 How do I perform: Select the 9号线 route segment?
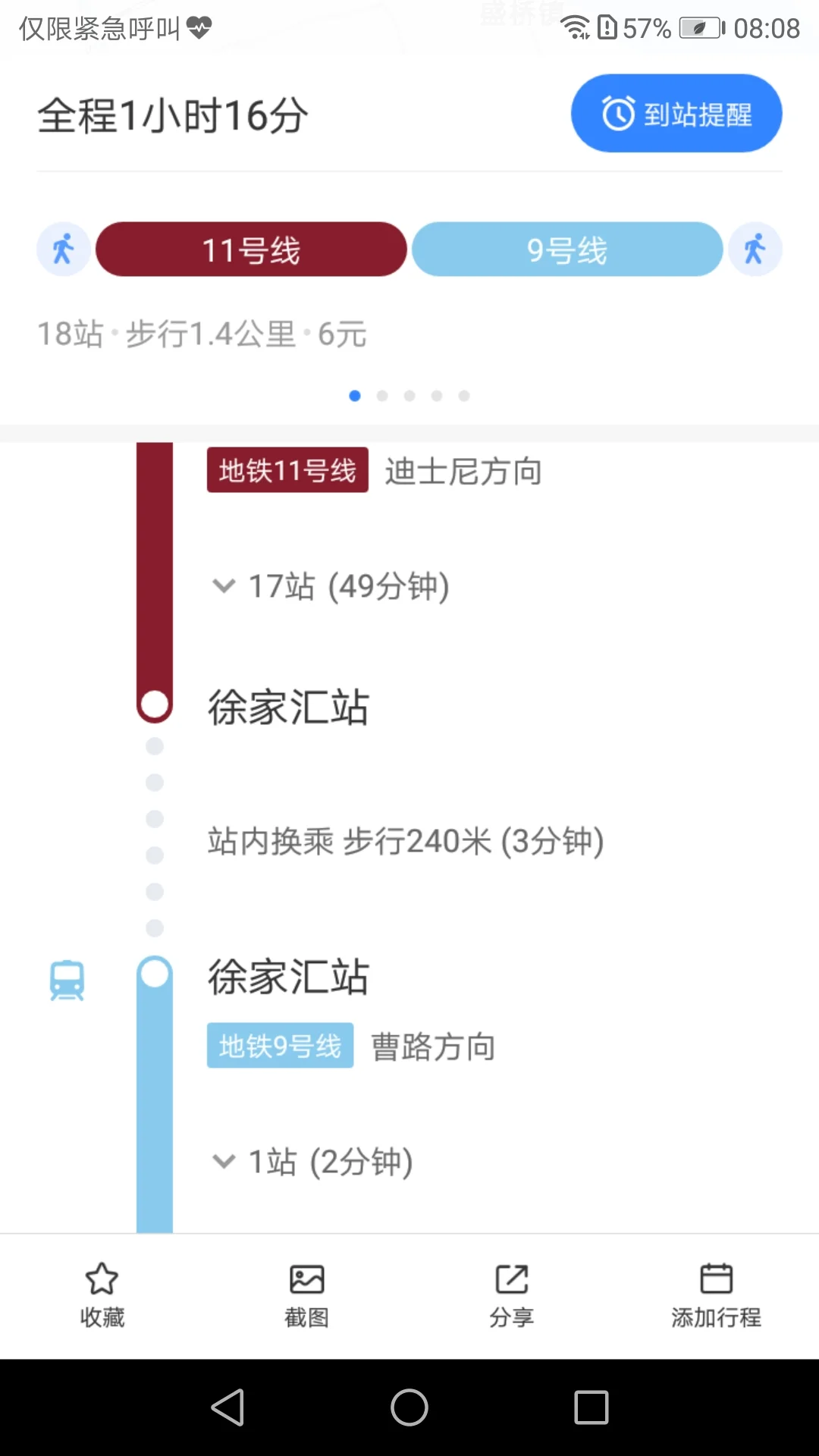(x=567, y=248)
